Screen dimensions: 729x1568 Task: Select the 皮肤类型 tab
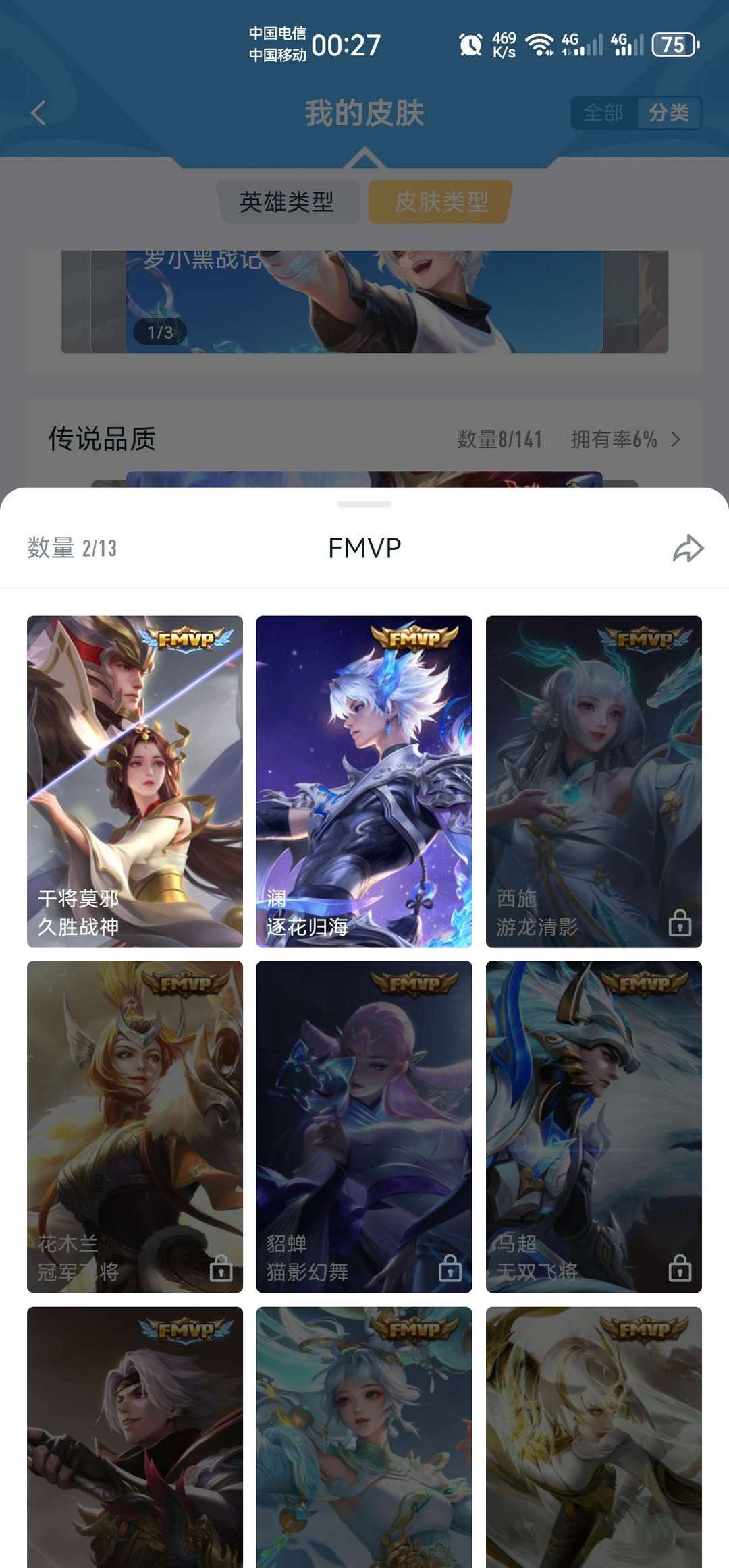(441, 202)
